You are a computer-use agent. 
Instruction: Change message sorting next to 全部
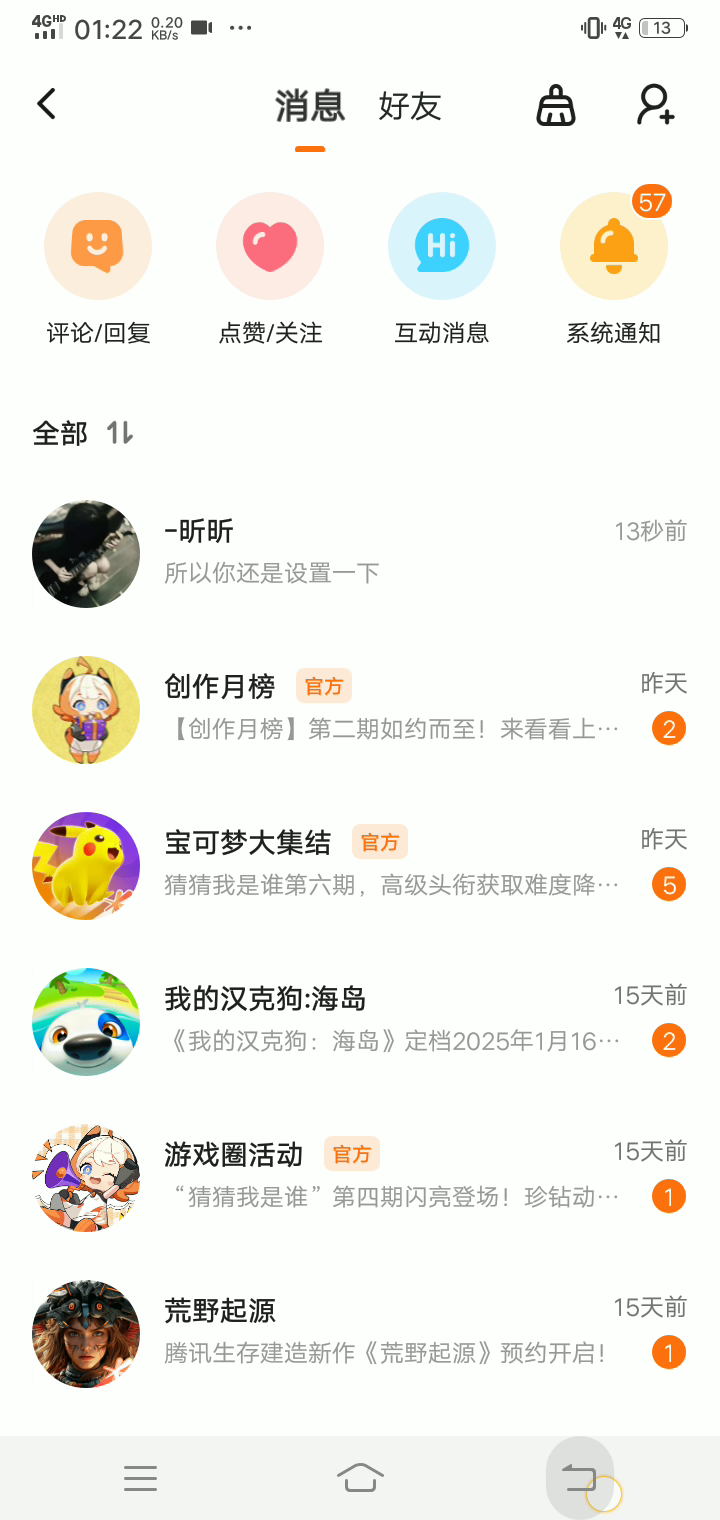tap(120, 433)
